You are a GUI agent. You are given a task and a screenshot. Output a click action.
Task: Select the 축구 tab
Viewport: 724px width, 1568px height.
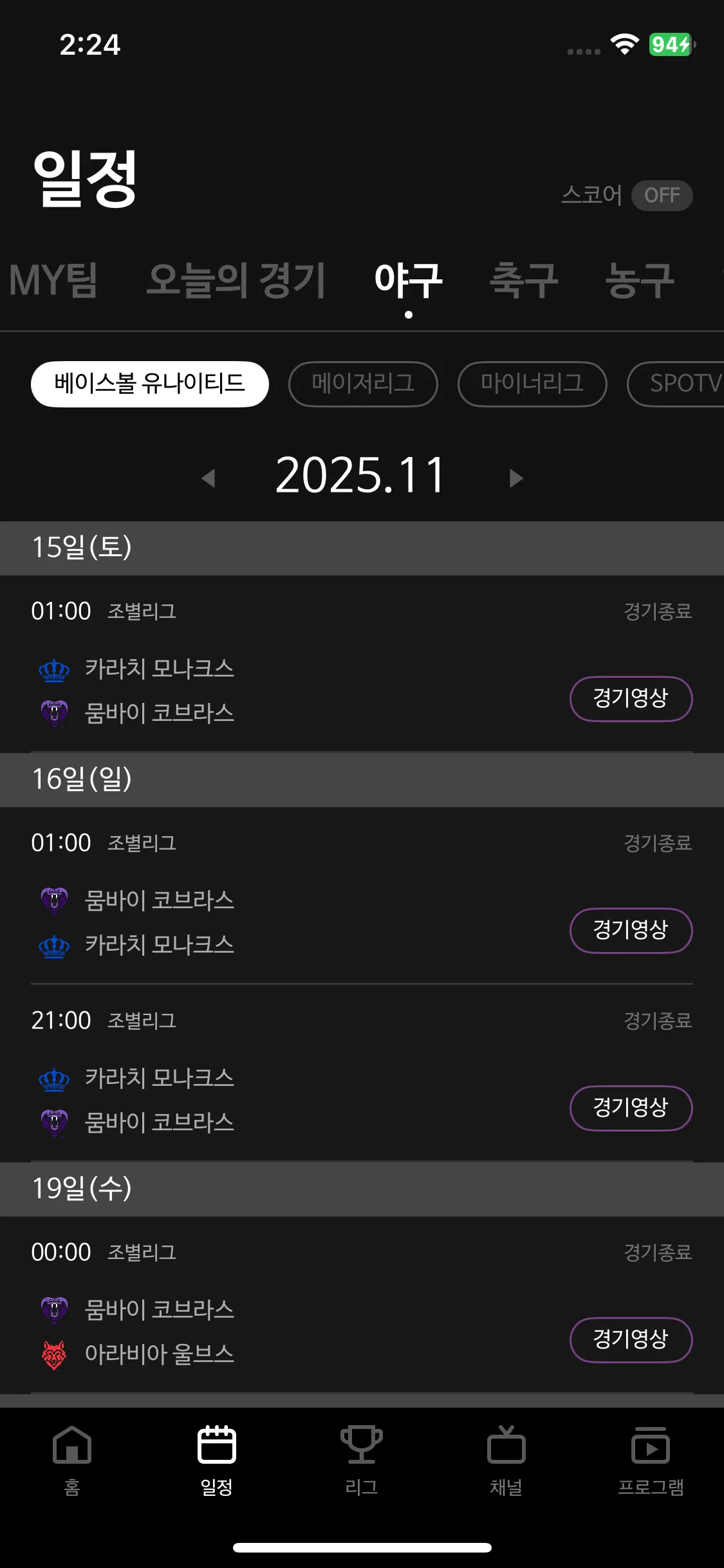tap(524, 280)
